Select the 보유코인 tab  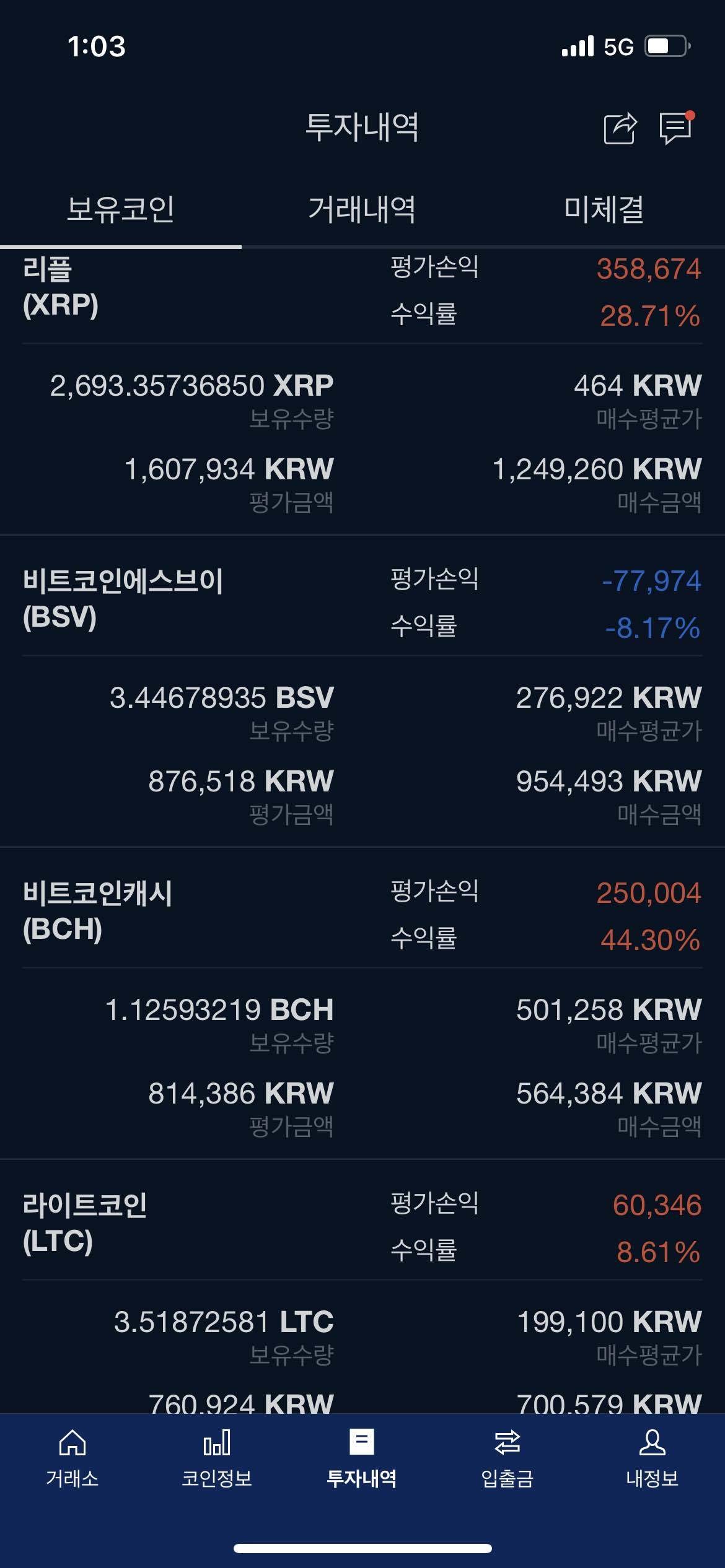(x=121, y=211)
